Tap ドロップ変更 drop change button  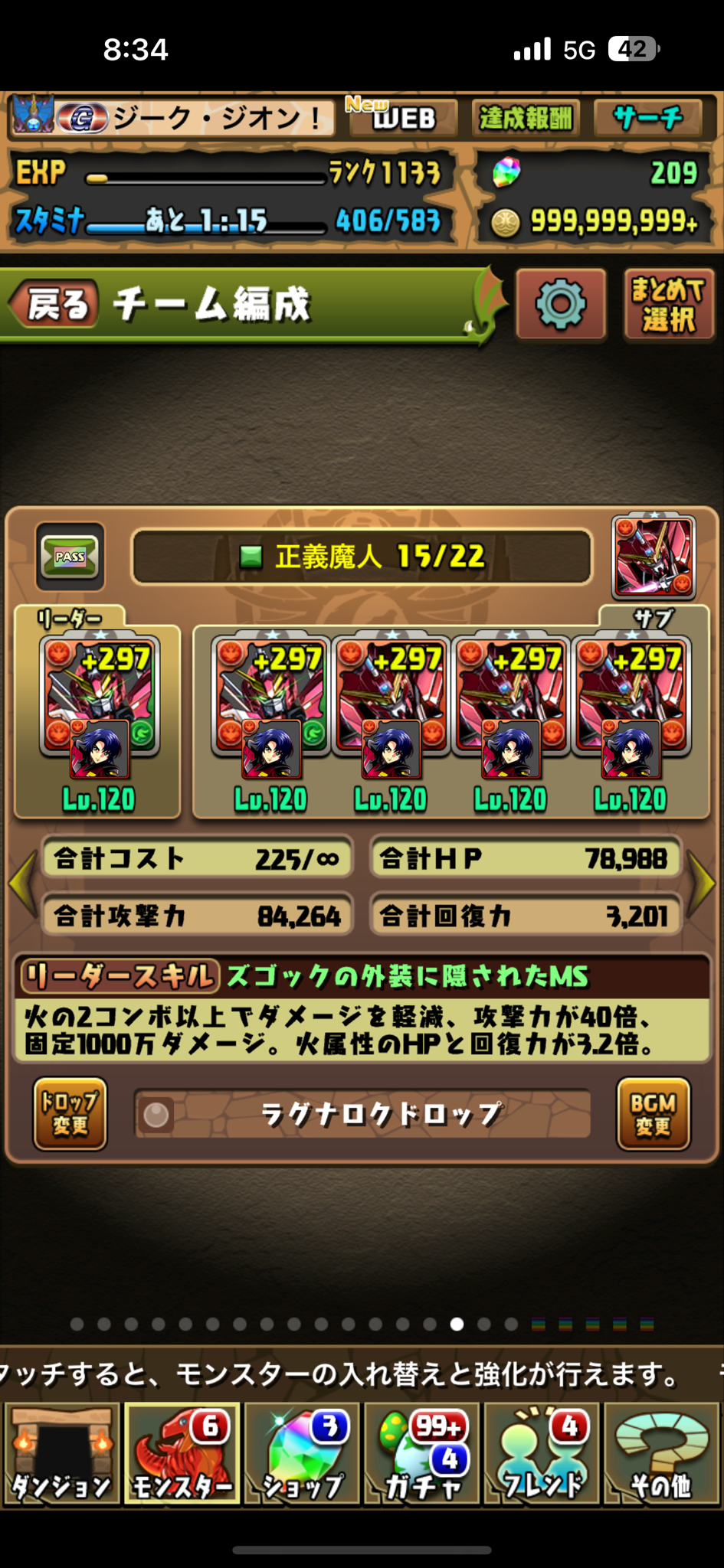coord(70,1114)
